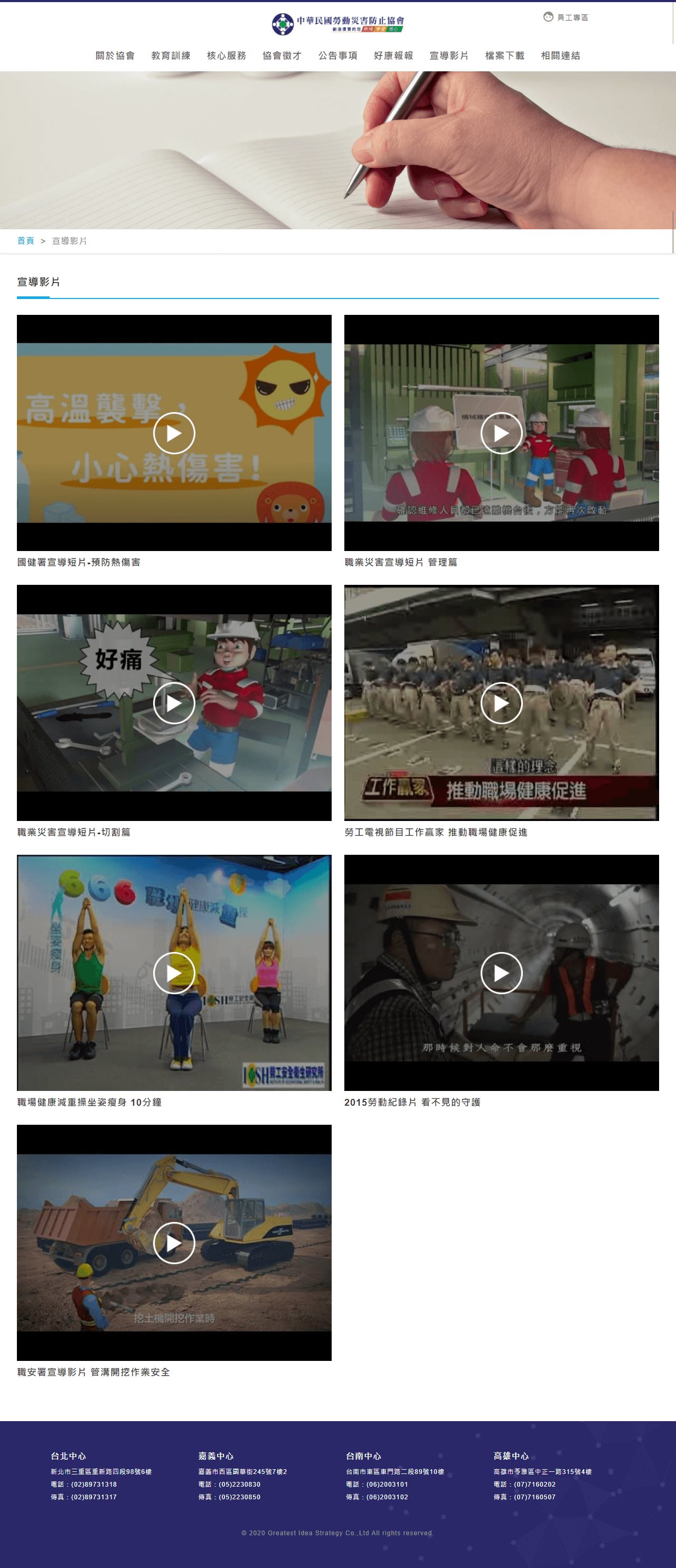Play 2015勞動紀錄片 看不見的守護
The image size is (676, 1568).
501,973
